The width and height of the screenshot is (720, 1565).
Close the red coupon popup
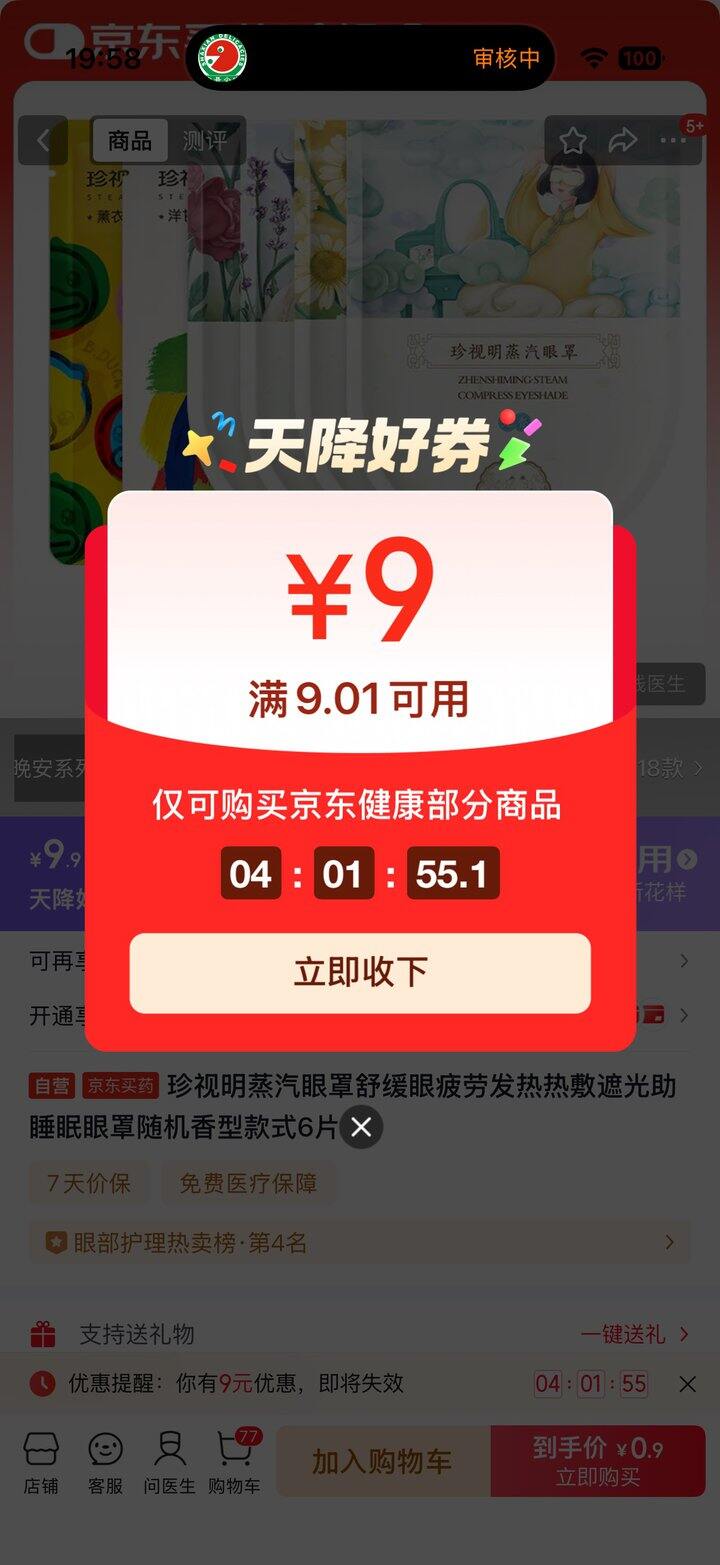point(360,1127)
